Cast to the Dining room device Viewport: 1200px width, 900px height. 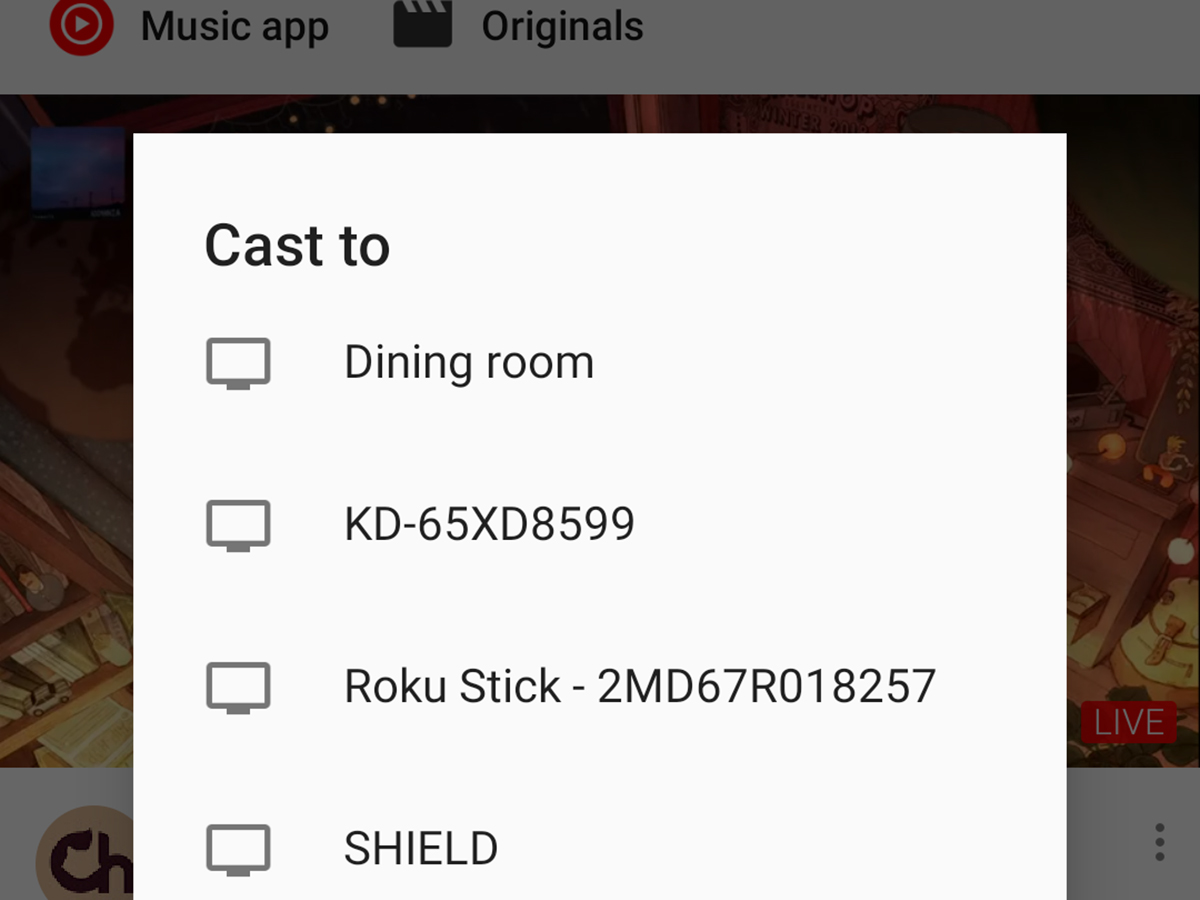tap(468, 362)
